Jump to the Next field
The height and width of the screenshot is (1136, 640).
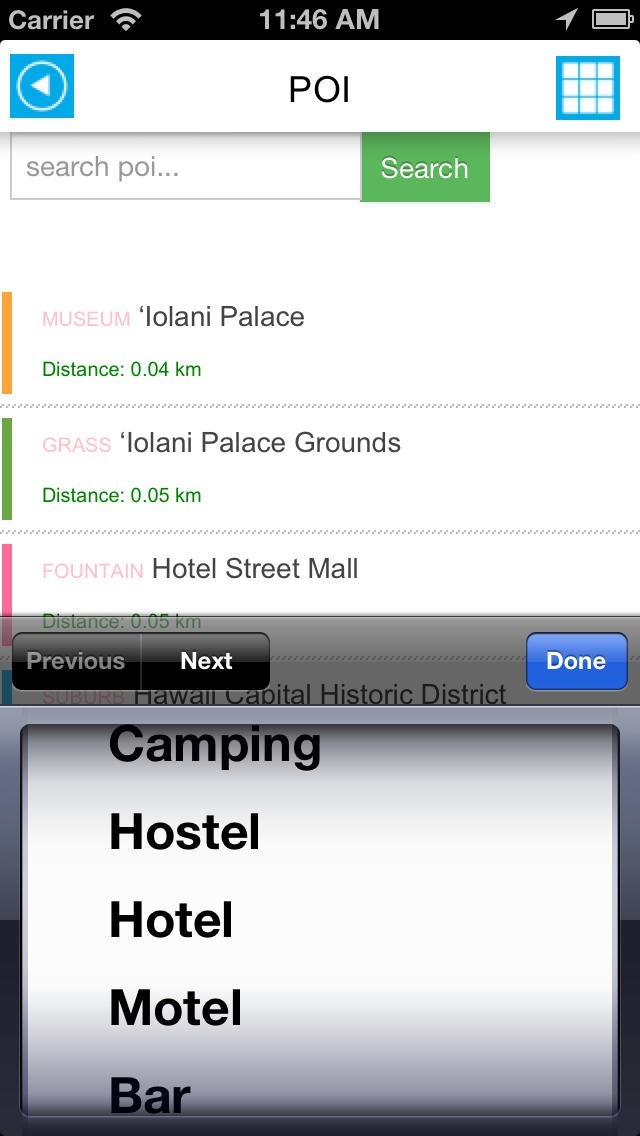206,661
